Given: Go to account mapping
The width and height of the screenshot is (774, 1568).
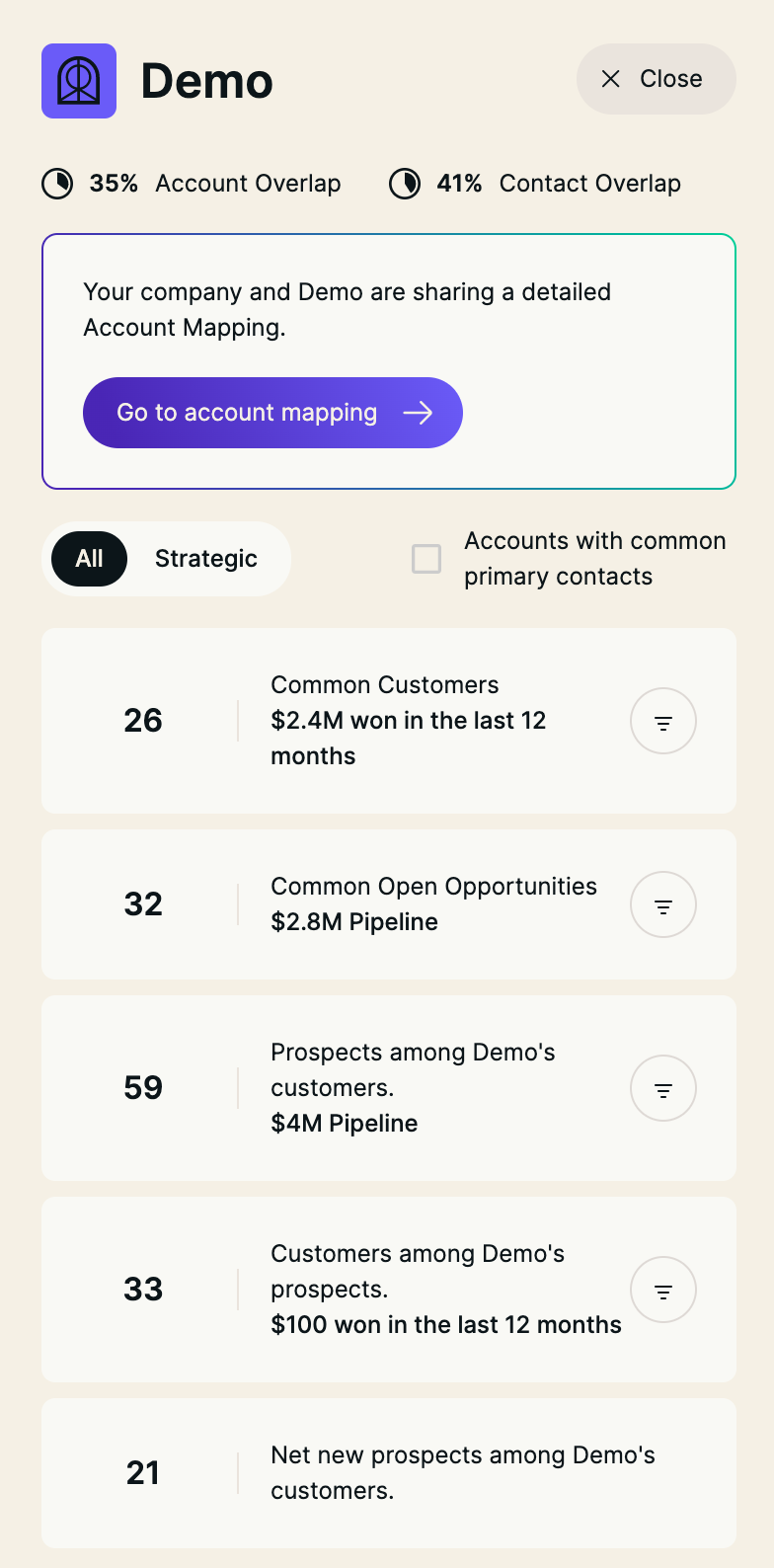Looking at the screenshot, I should tap(272, 413).
